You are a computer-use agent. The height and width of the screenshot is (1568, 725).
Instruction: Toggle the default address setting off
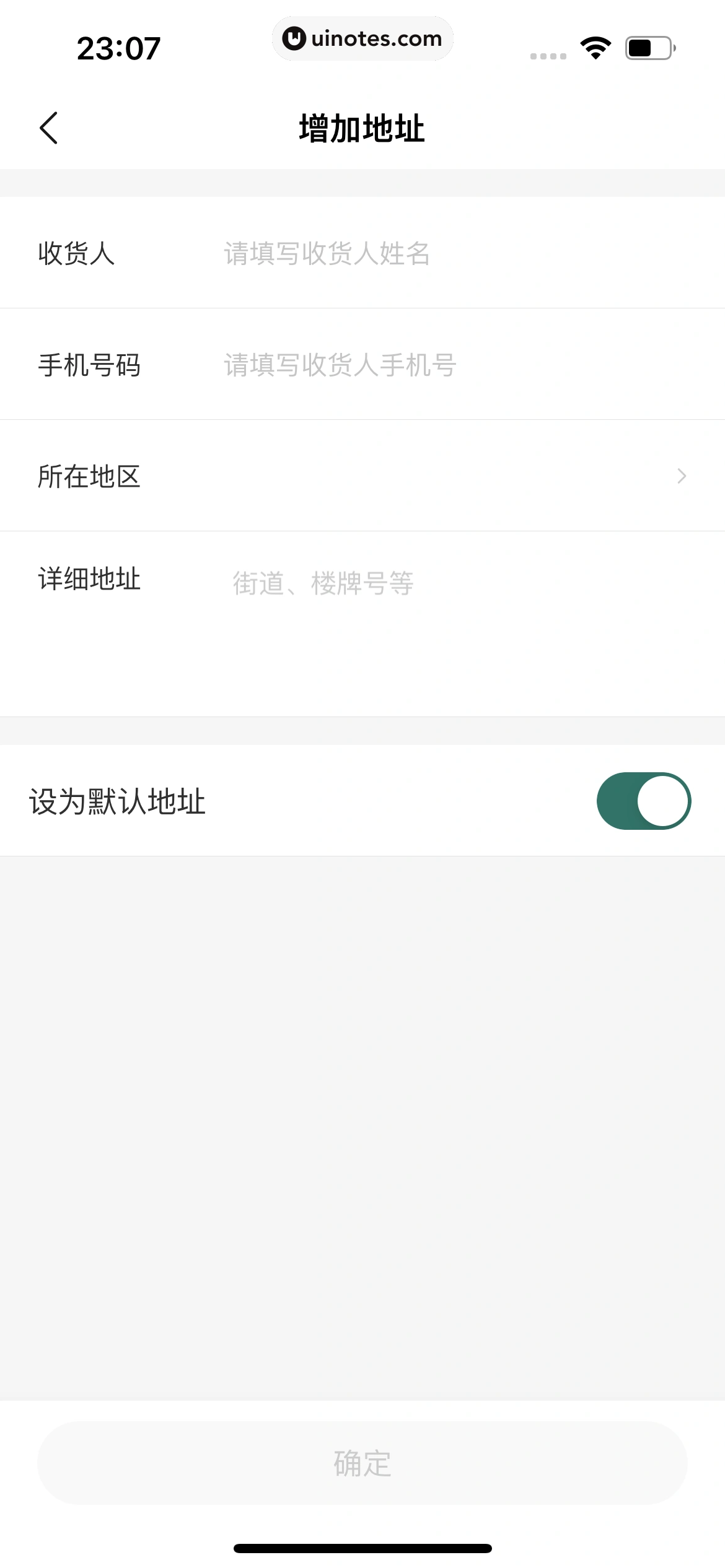[x=644, y=801]
